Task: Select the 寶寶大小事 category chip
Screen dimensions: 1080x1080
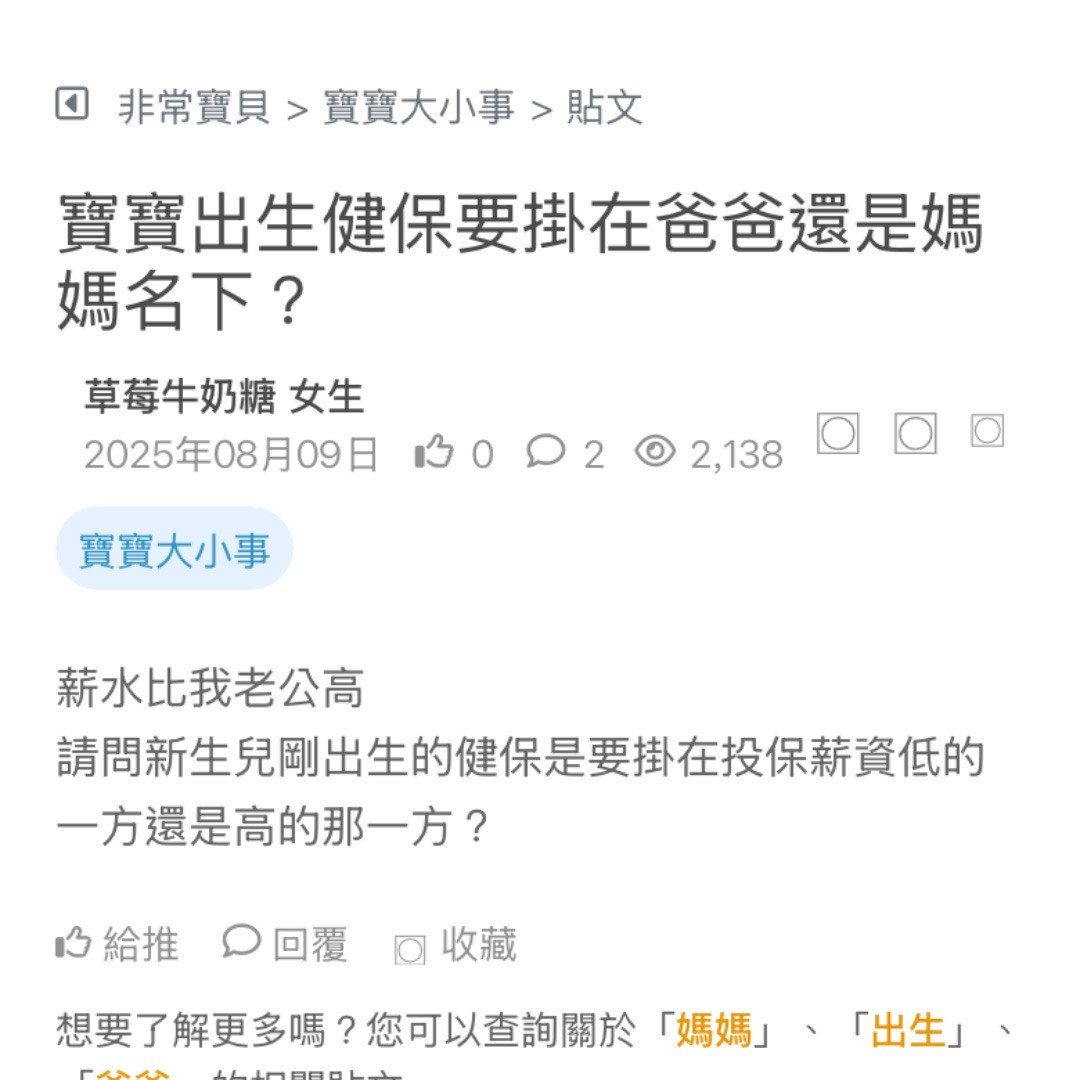Action: [x=174, y=550]
